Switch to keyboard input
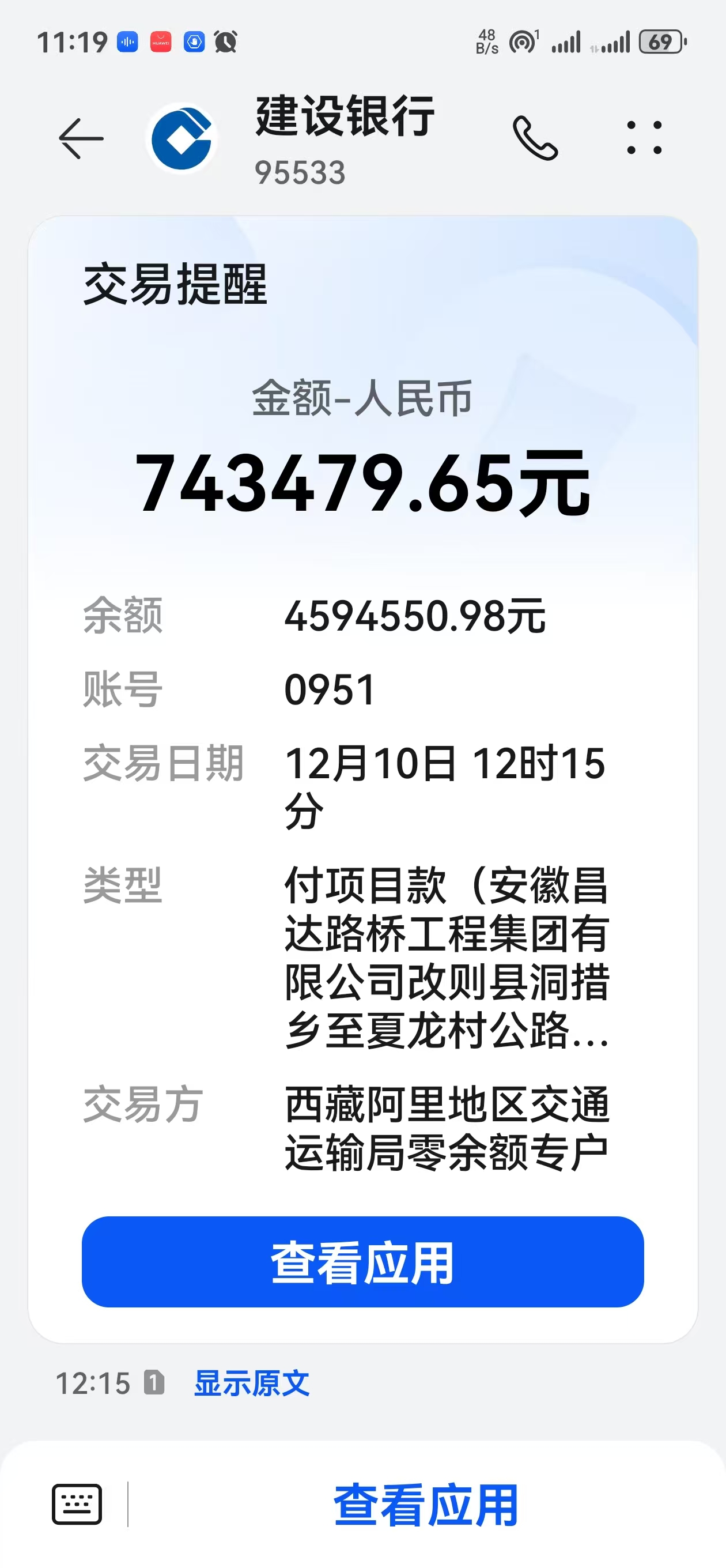Screen dimensions: 726x1568 point(77,1505)
